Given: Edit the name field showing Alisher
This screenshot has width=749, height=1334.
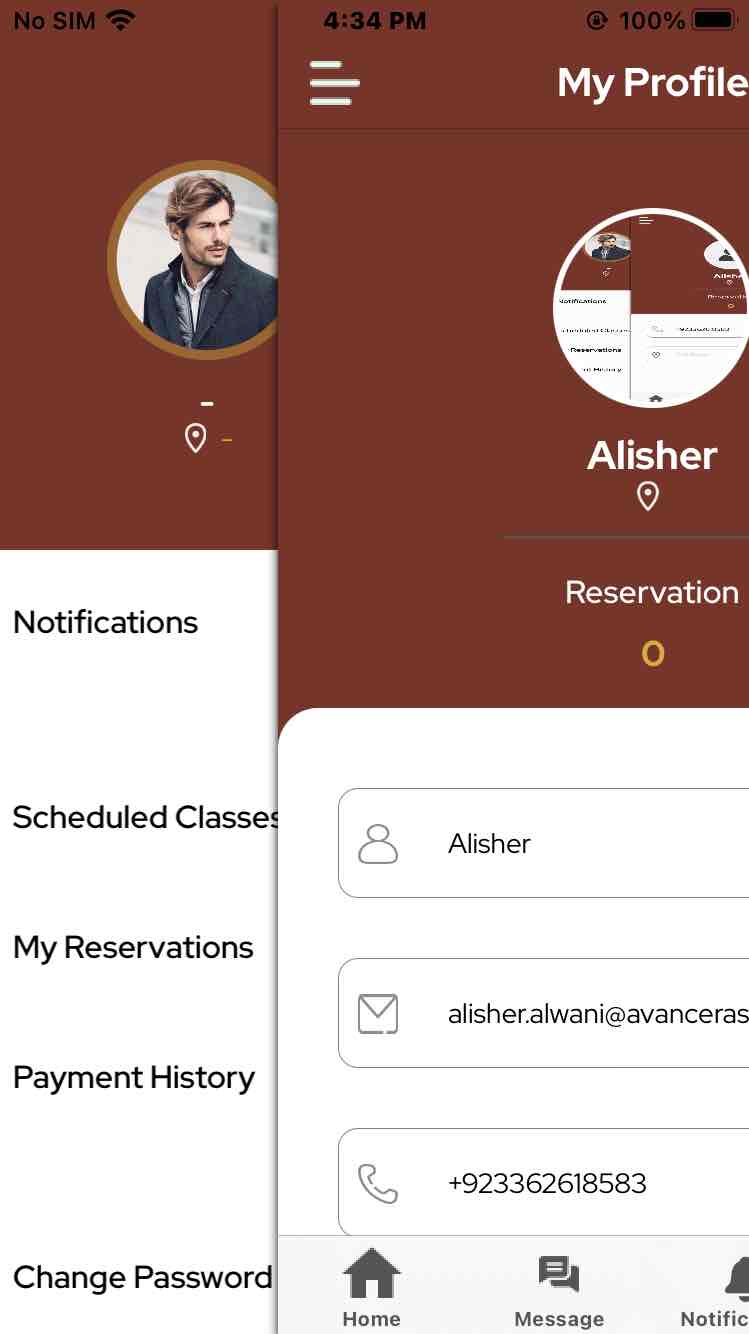Looking at the screenshot, I should point(560,843).
